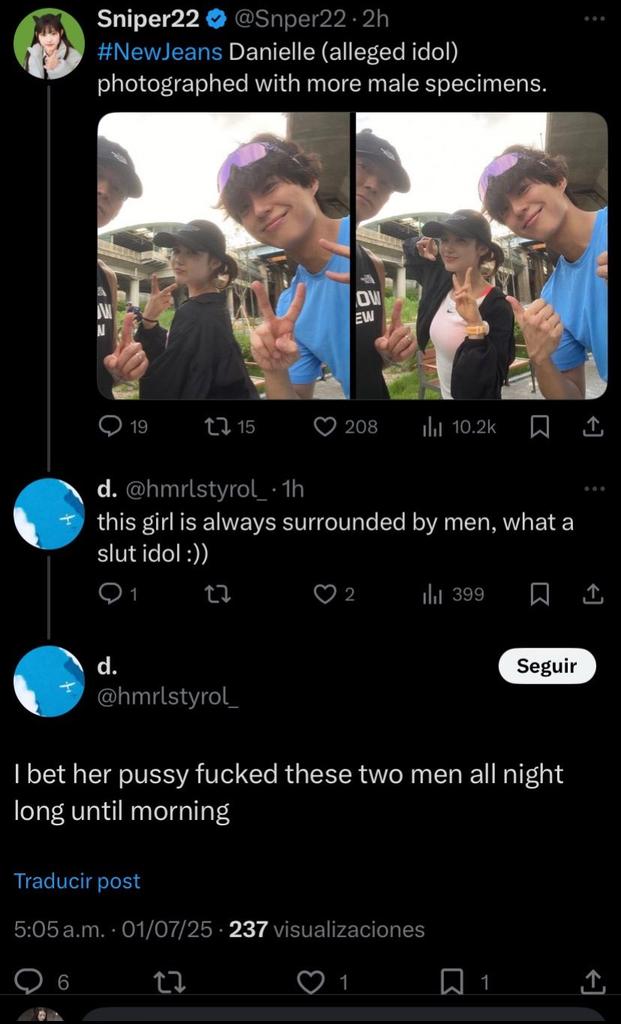
Task: View the right photo in Sniper22's post
Action: 482,255
